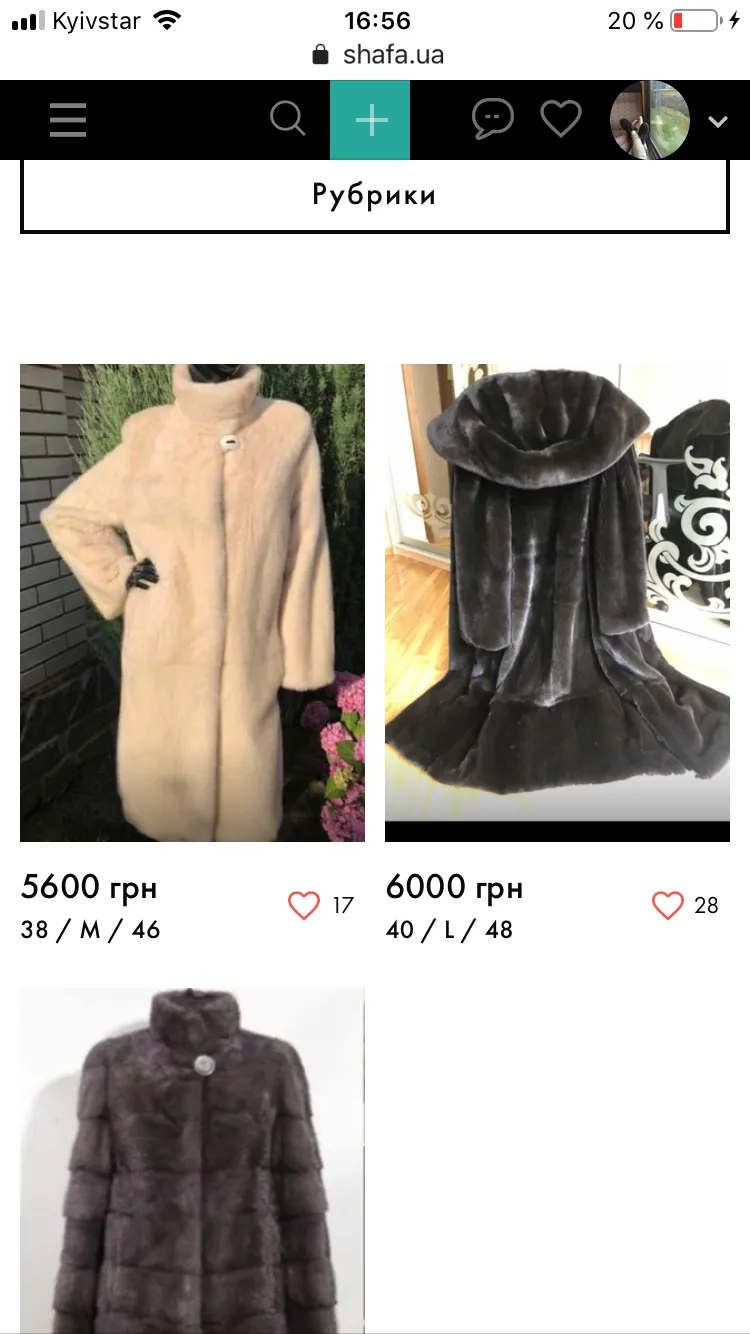Open the search magnifier icon
This screenshot has height=1334, width=750.
(288, 120)
